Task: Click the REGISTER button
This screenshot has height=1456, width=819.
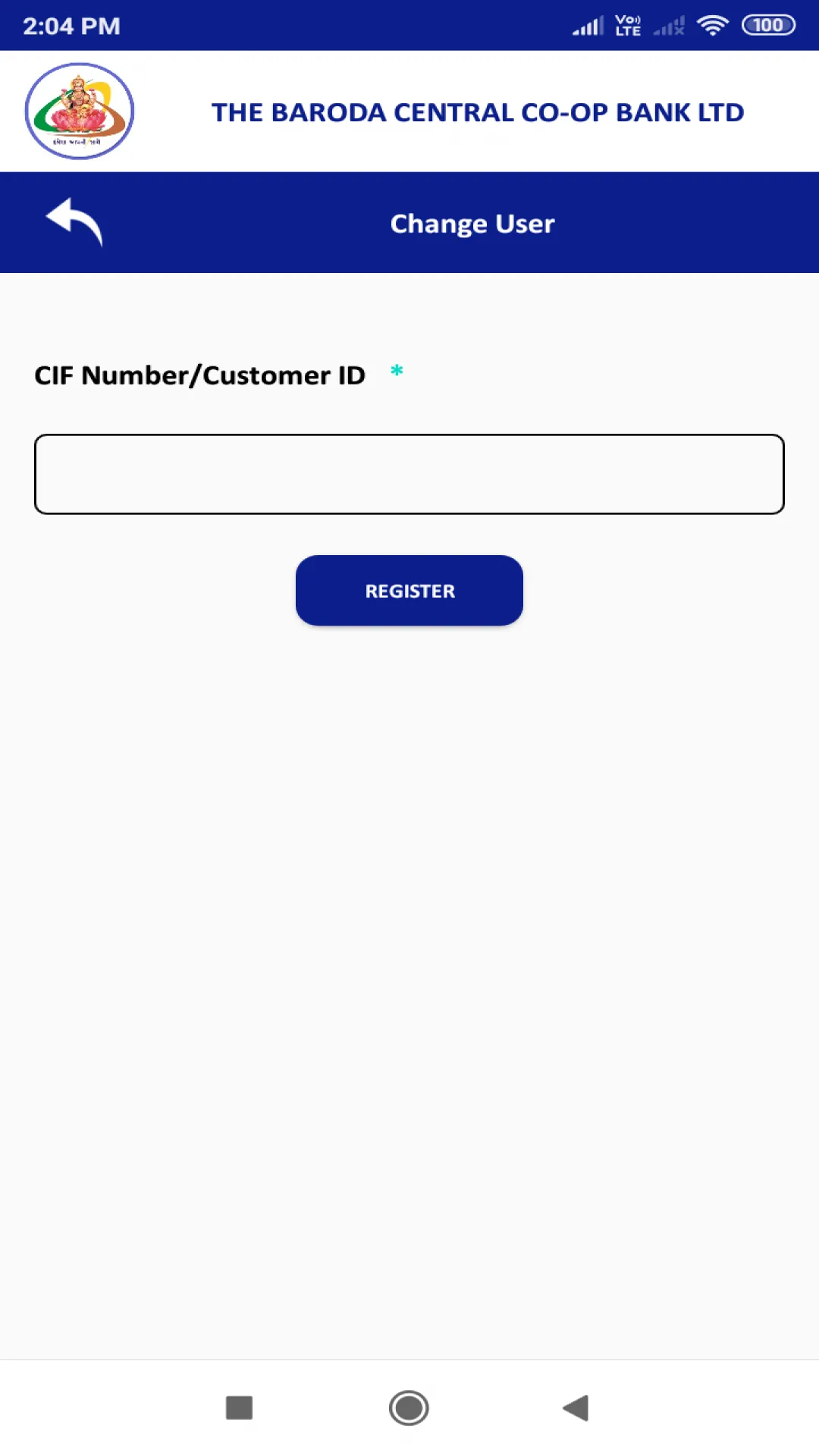Action: coord(409,590)
